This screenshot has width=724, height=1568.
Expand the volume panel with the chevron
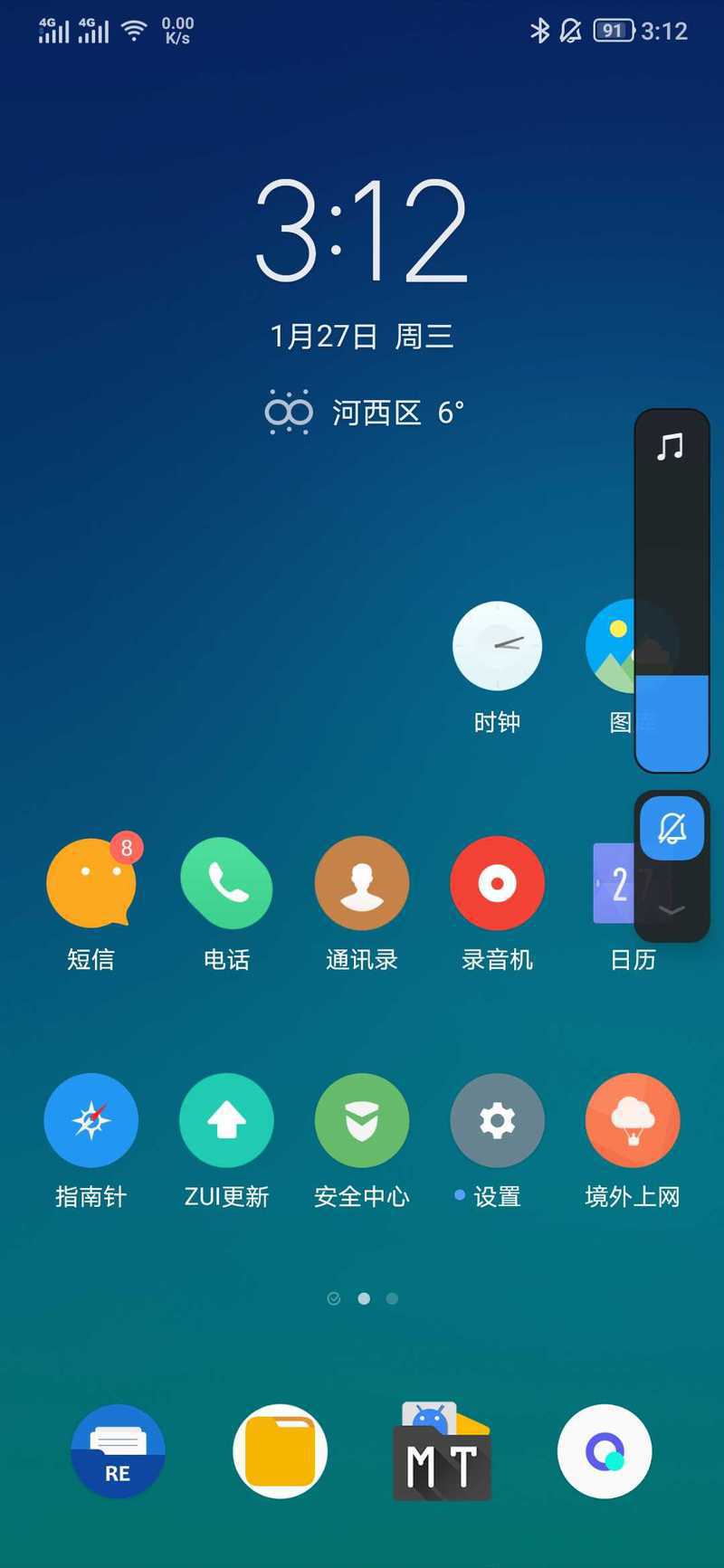(672, 910)
